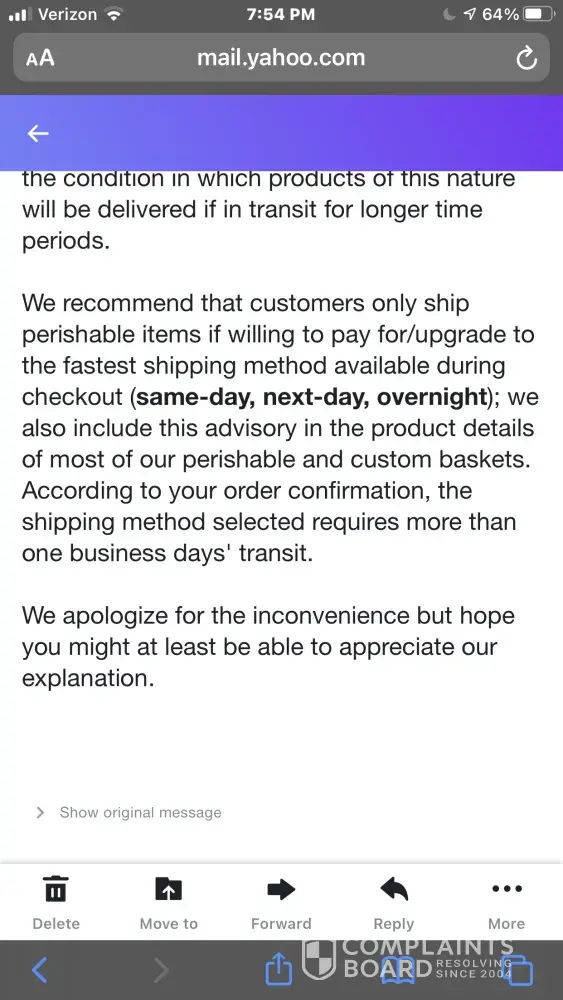Show open Safari tabs
Image resolution: width=563 pixels, height=1000 pixels.
pyautogui.click(x=518, y=970)
